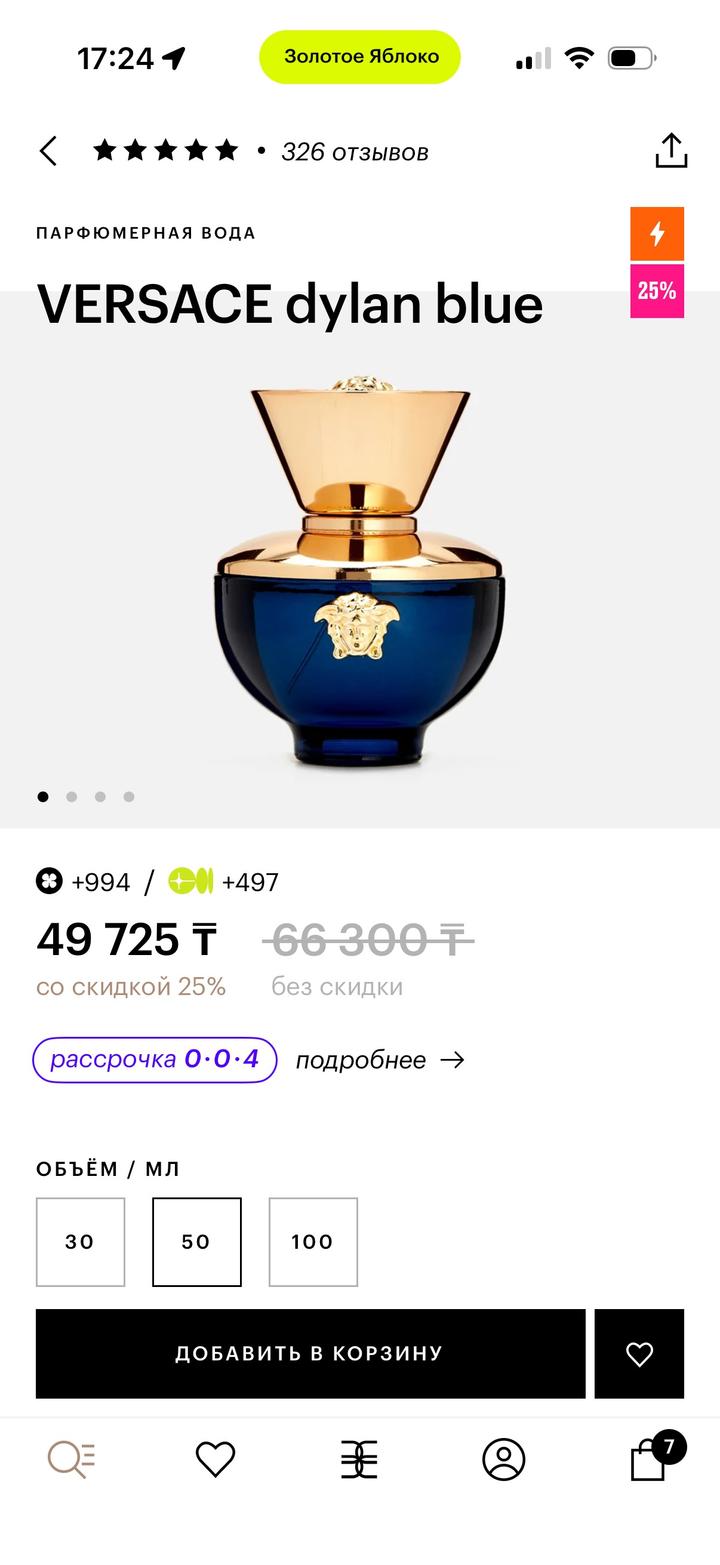
Task: Open the favorites tab in bottom bar
Action: point(215,1460)
